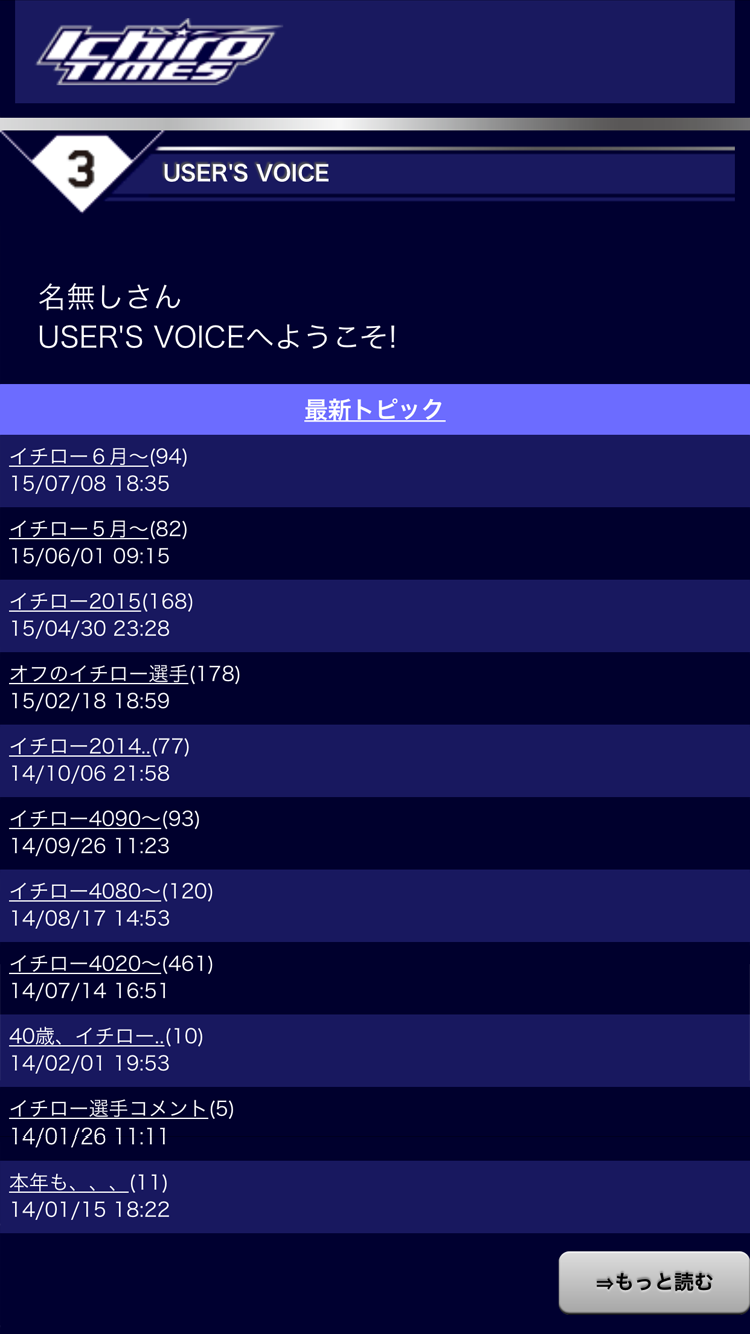Open topic イチロー4090〜
This screenshot has width=750, height=1334.
[x=85, y=819]
